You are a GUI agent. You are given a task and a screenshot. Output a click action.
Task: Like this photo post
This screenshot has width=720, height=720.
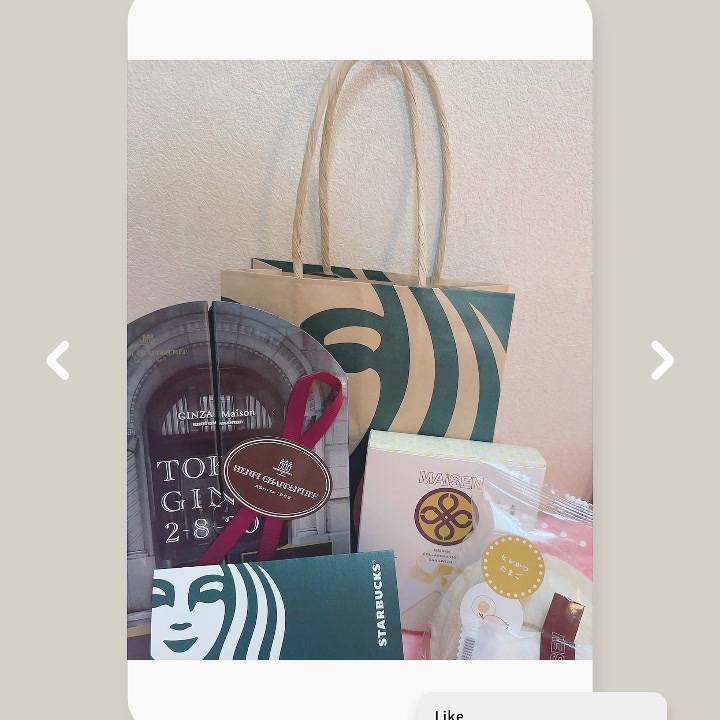pos(450,713)
